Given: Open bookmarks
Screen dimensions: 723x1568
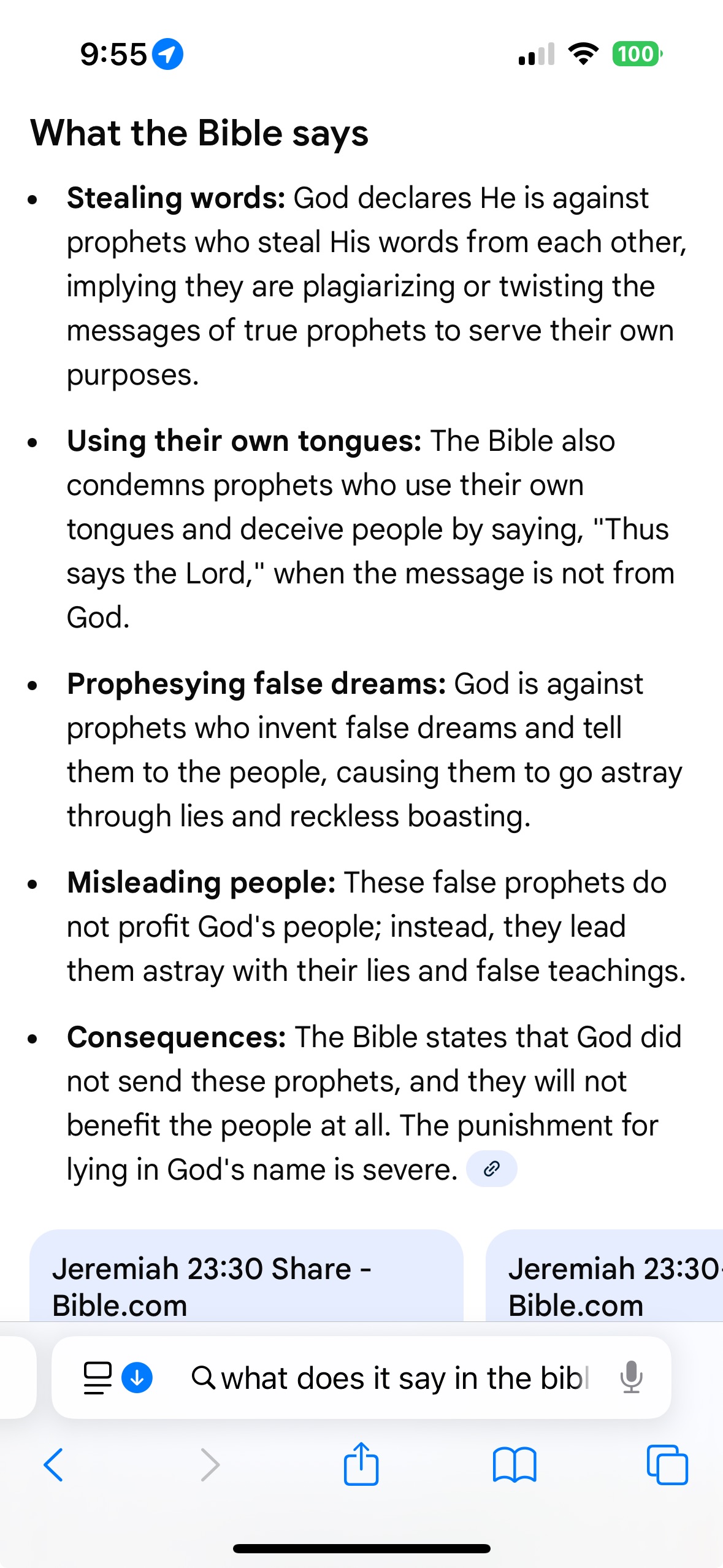Looking at the screenshot, I should pyautogui.click(x=515, y=1465).
